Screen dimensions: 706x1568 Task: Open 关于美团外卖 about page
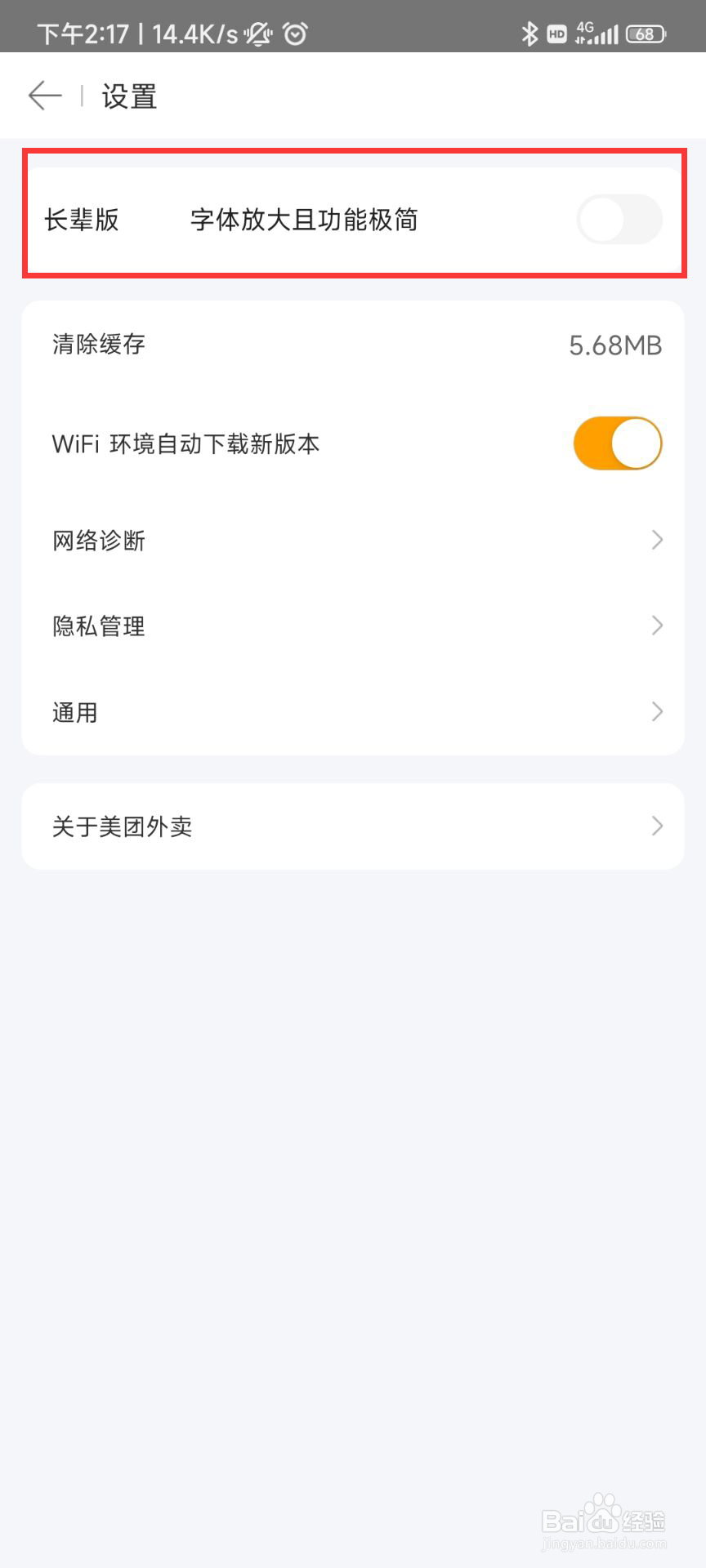(x=353, y=826)
